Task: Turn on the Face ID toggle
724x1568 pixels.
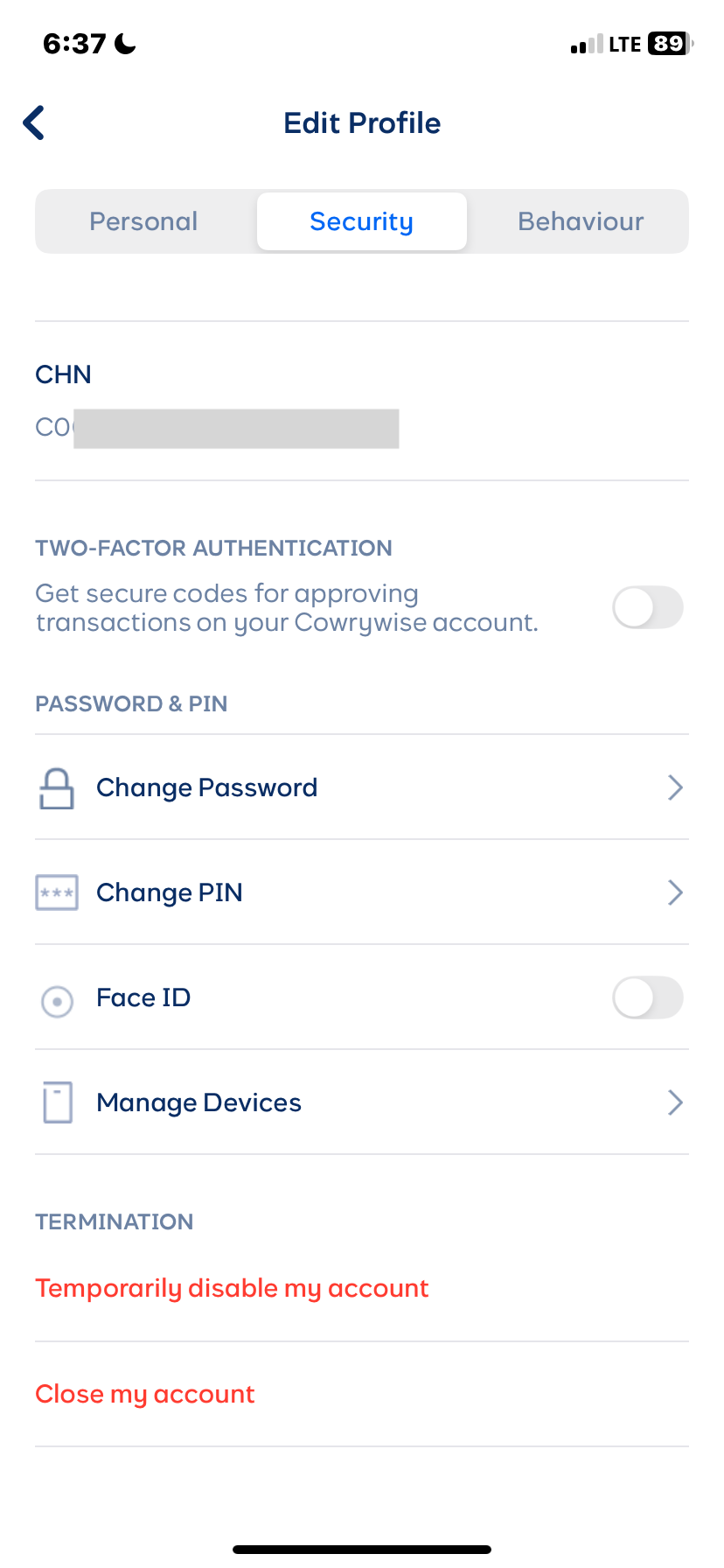Action: point(647,997)
